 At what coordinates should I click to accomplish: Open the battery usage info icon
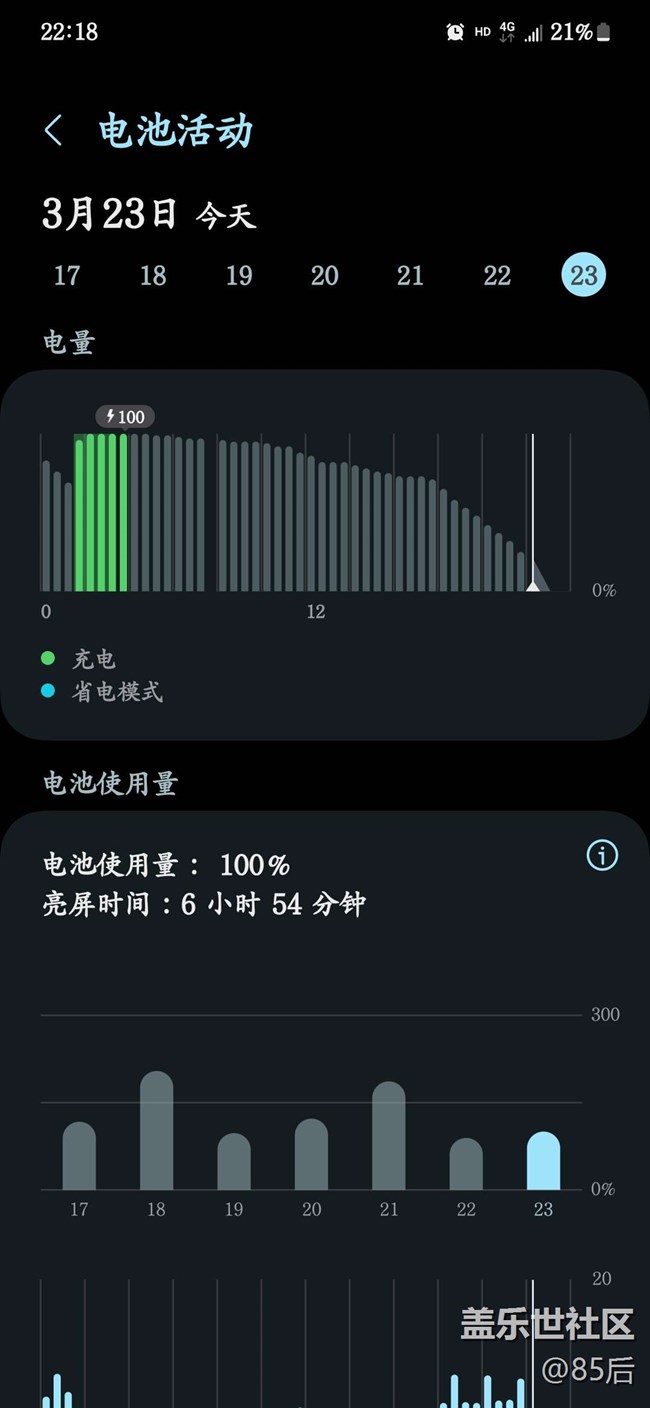pos(602,855)
